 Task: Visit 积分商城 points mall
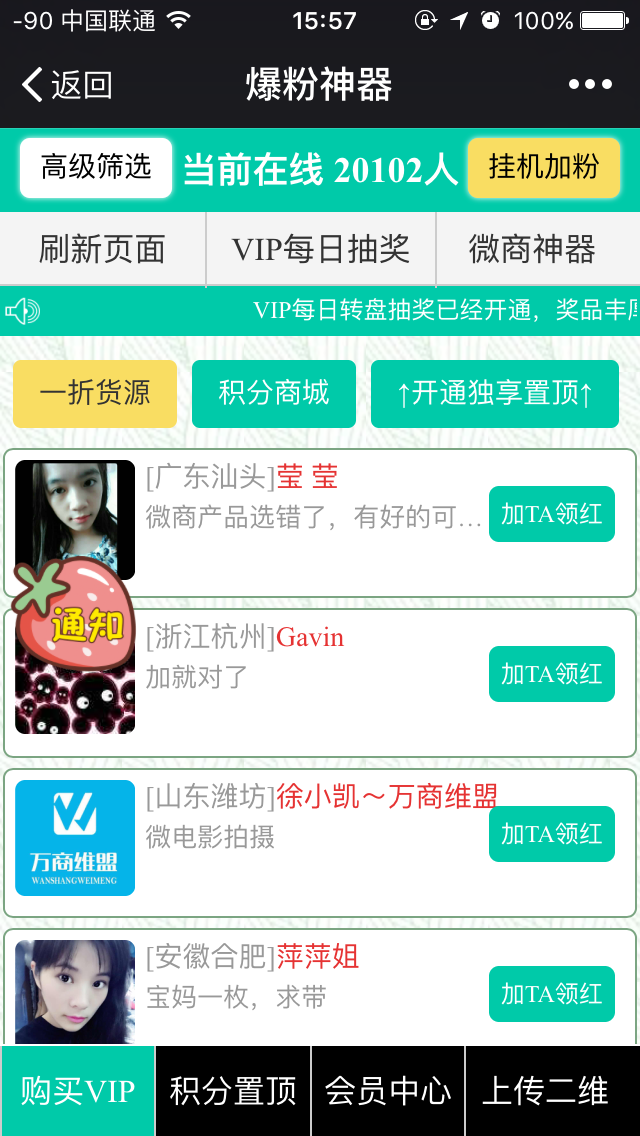coord(274,393)
